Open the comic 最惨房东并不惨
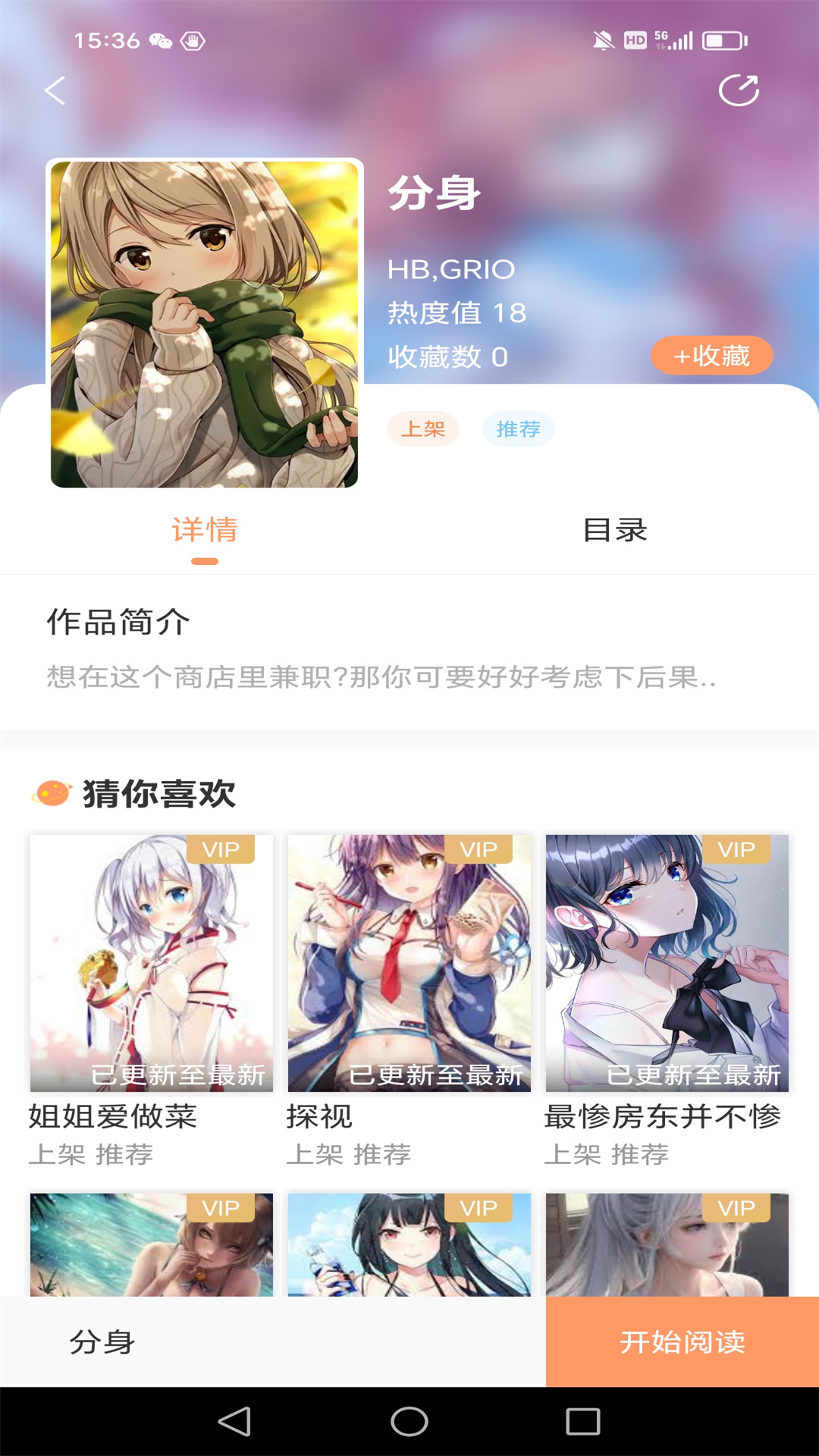Screen dimensions: 819x1456 (667, 963)
